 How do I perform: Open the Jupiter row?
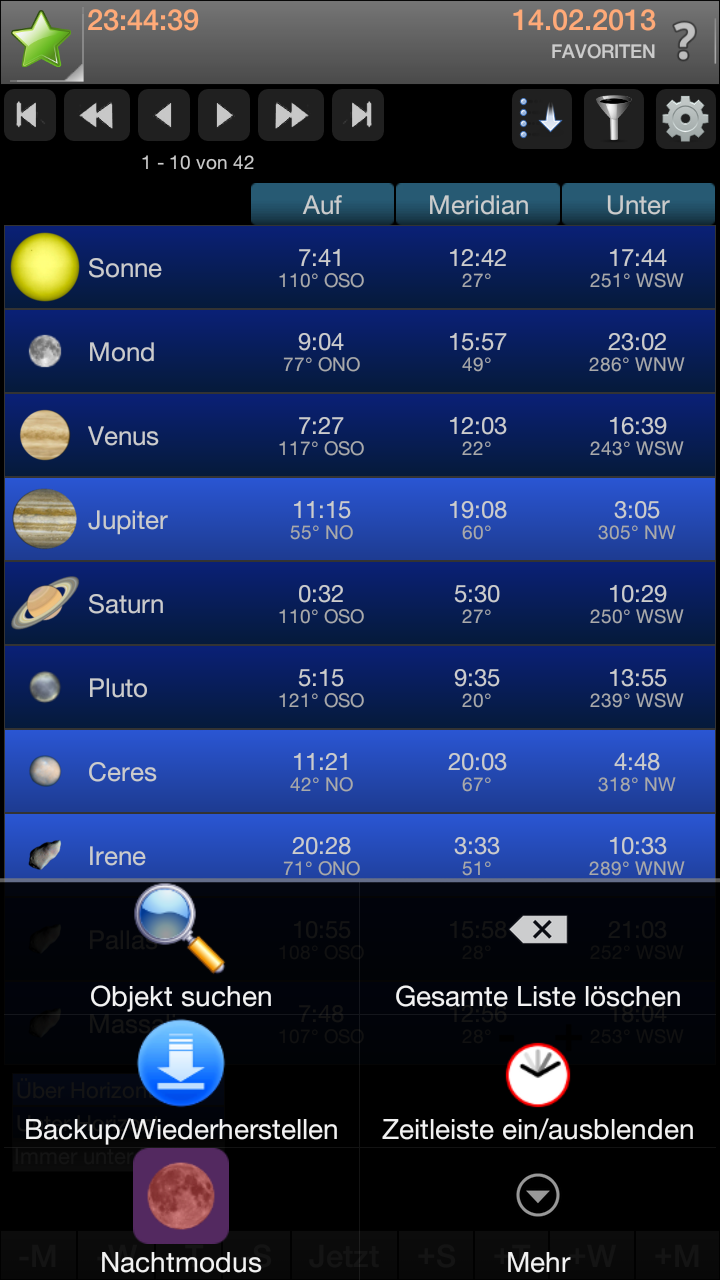point(360,520)
